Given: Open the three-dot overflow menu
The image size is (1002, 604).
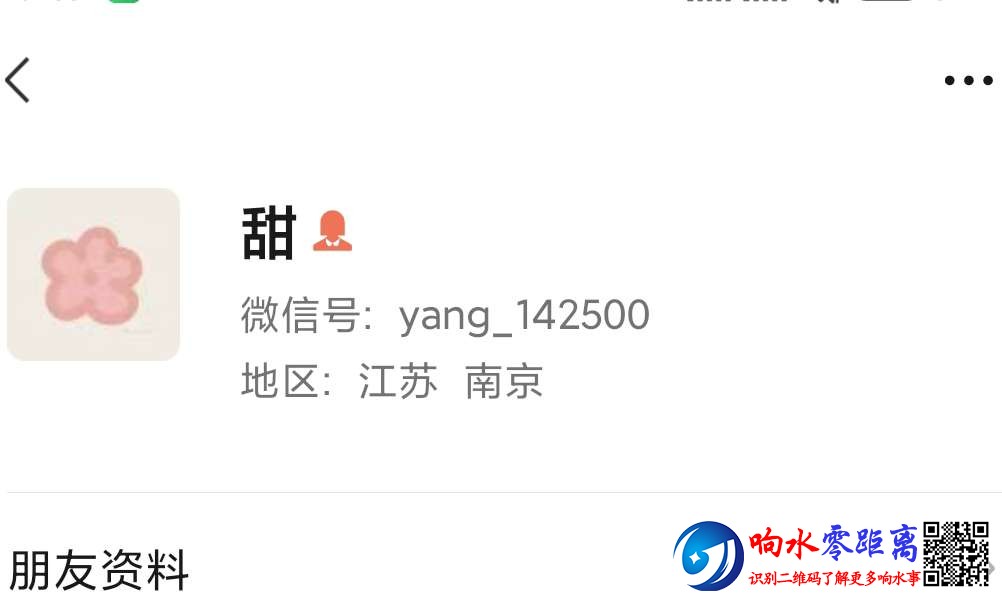Looking at the screenshot, I should 968,81.
